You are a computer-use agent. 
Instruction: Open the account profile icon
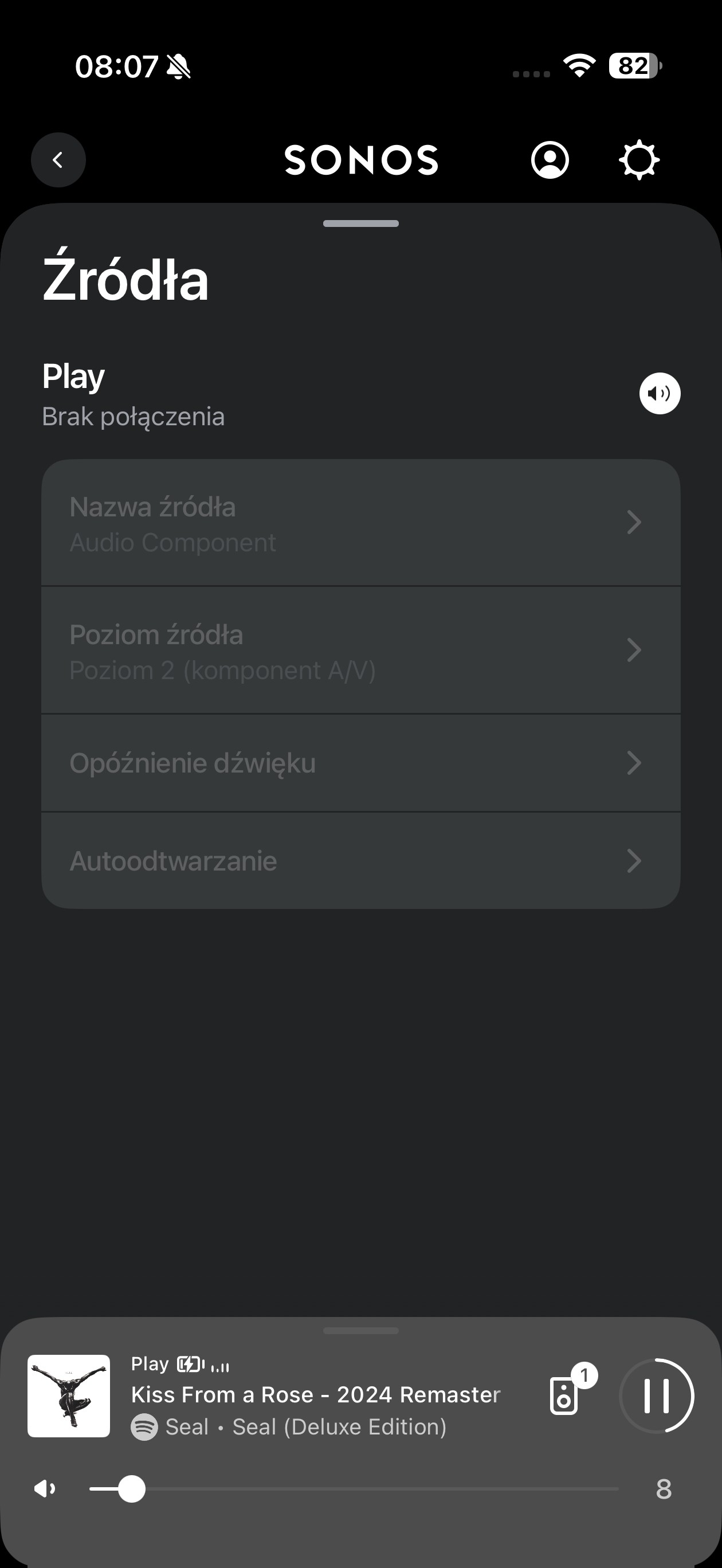[x=550, y=160]
